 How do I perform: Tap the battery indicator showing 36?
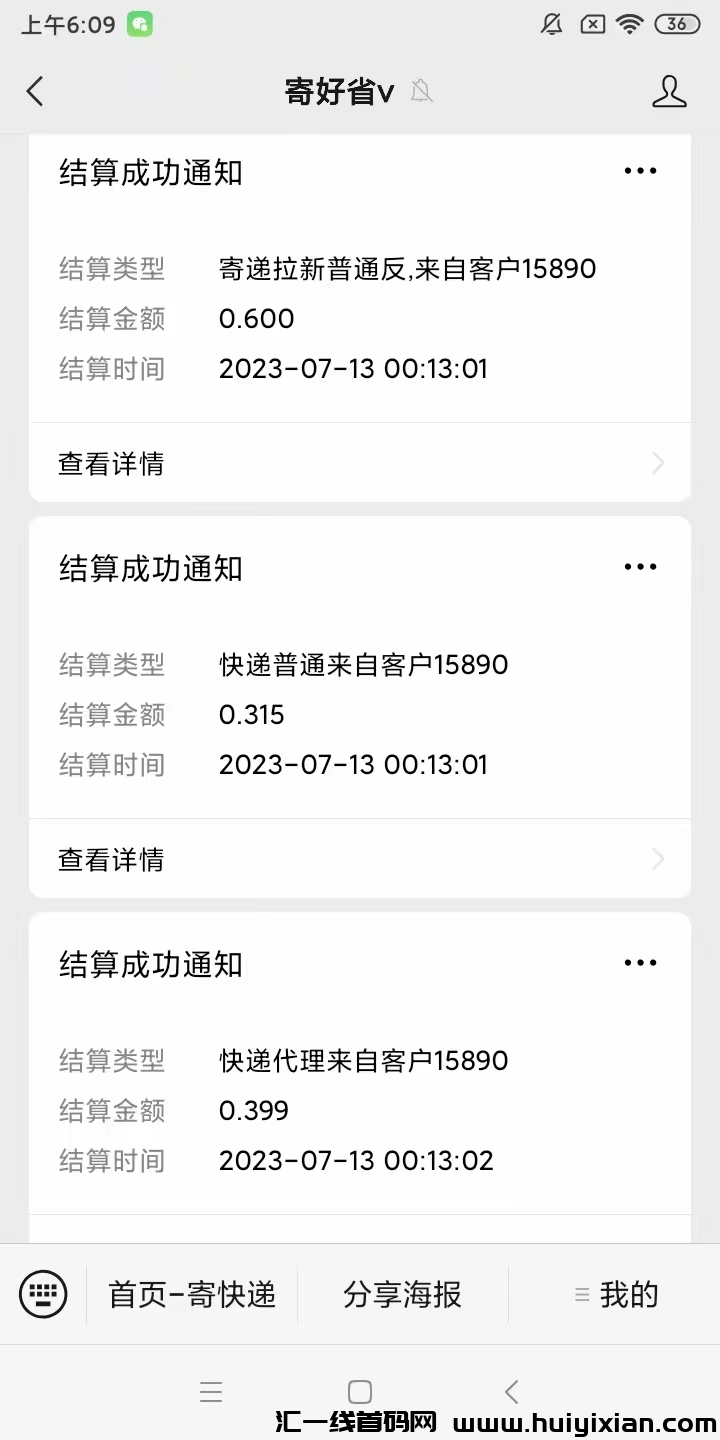(676, 25)
